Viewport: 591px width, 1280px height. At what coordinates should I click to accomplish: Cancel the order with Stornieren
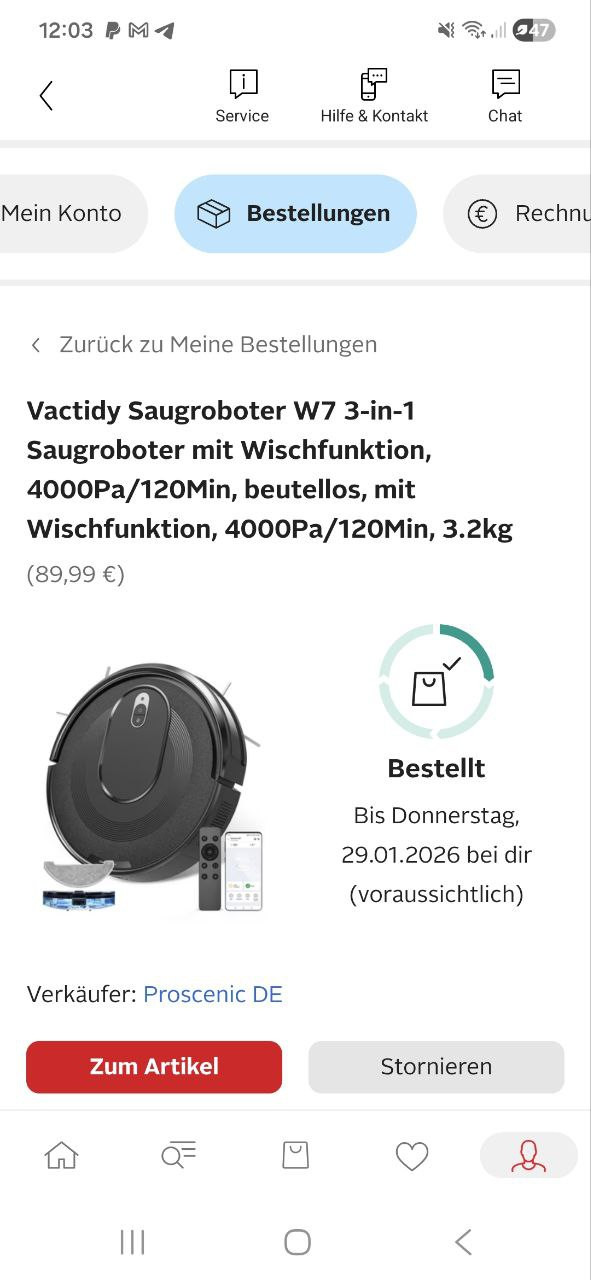(x=436, y=1066)
